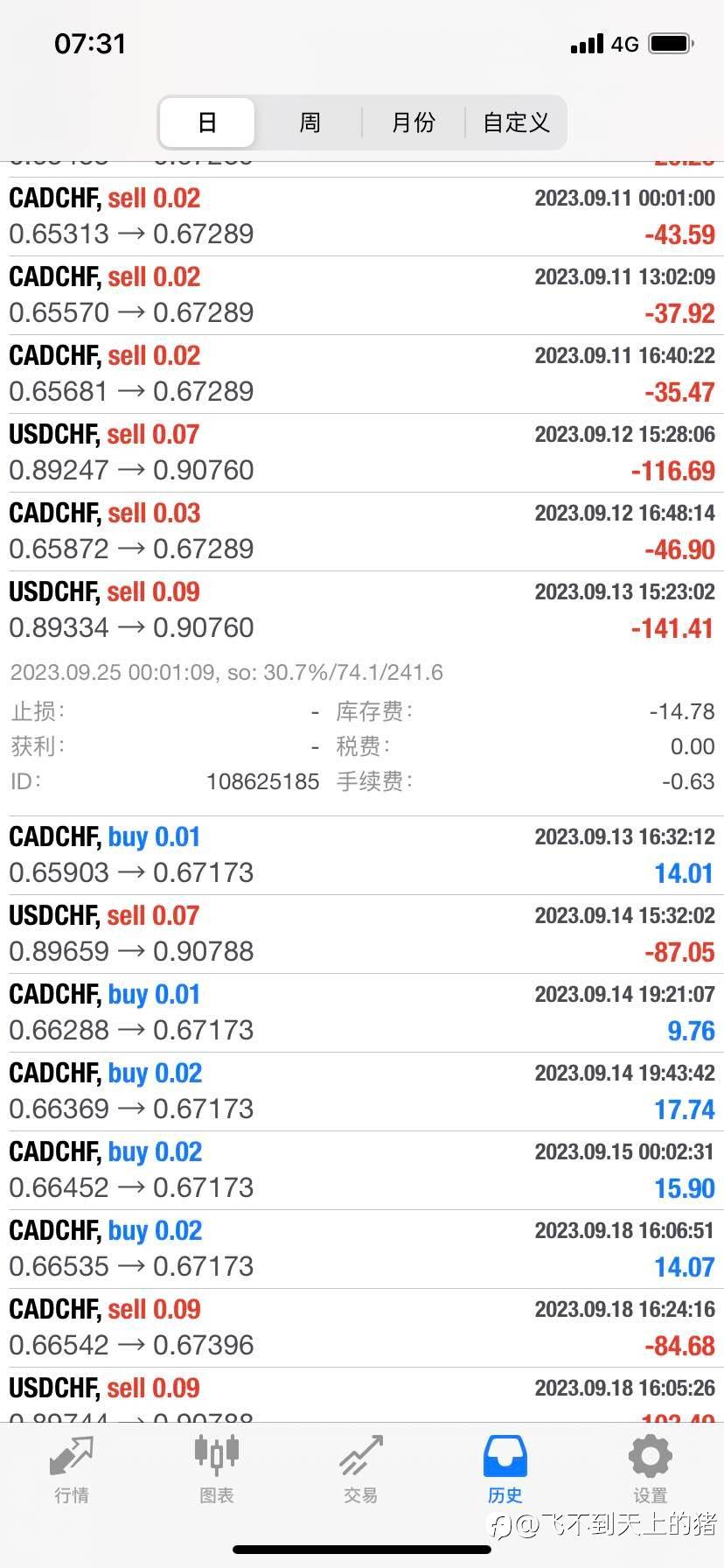Screen dimensions: 724x1568
Task: Switch to the 周 period tab
Action: point(310,122)
